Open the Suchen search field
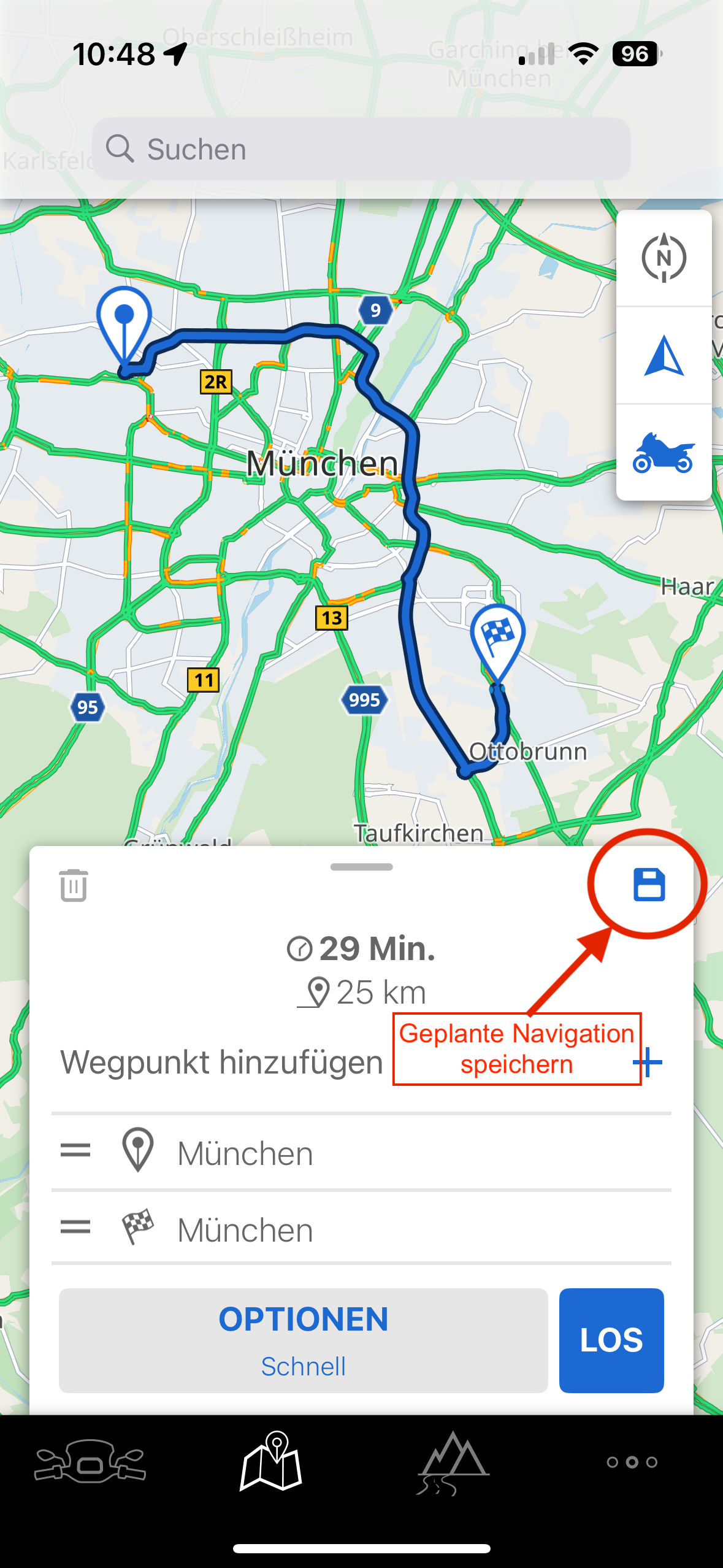The width and height of the screenshot is (723, 1568). (x=361, y=149)
